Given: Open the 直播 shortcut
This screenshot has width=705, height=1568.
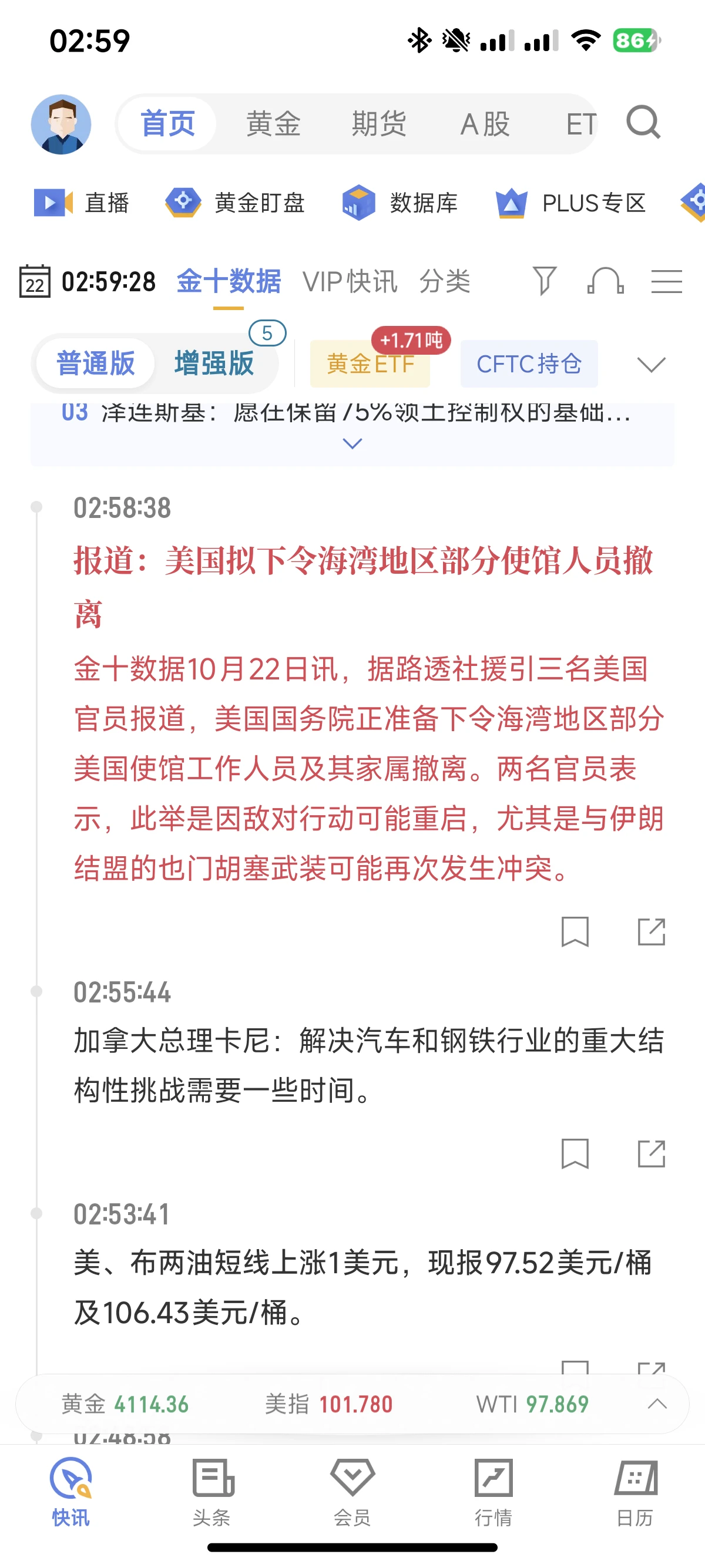Looking at the screenshot, I should click(x=81, y=203).
